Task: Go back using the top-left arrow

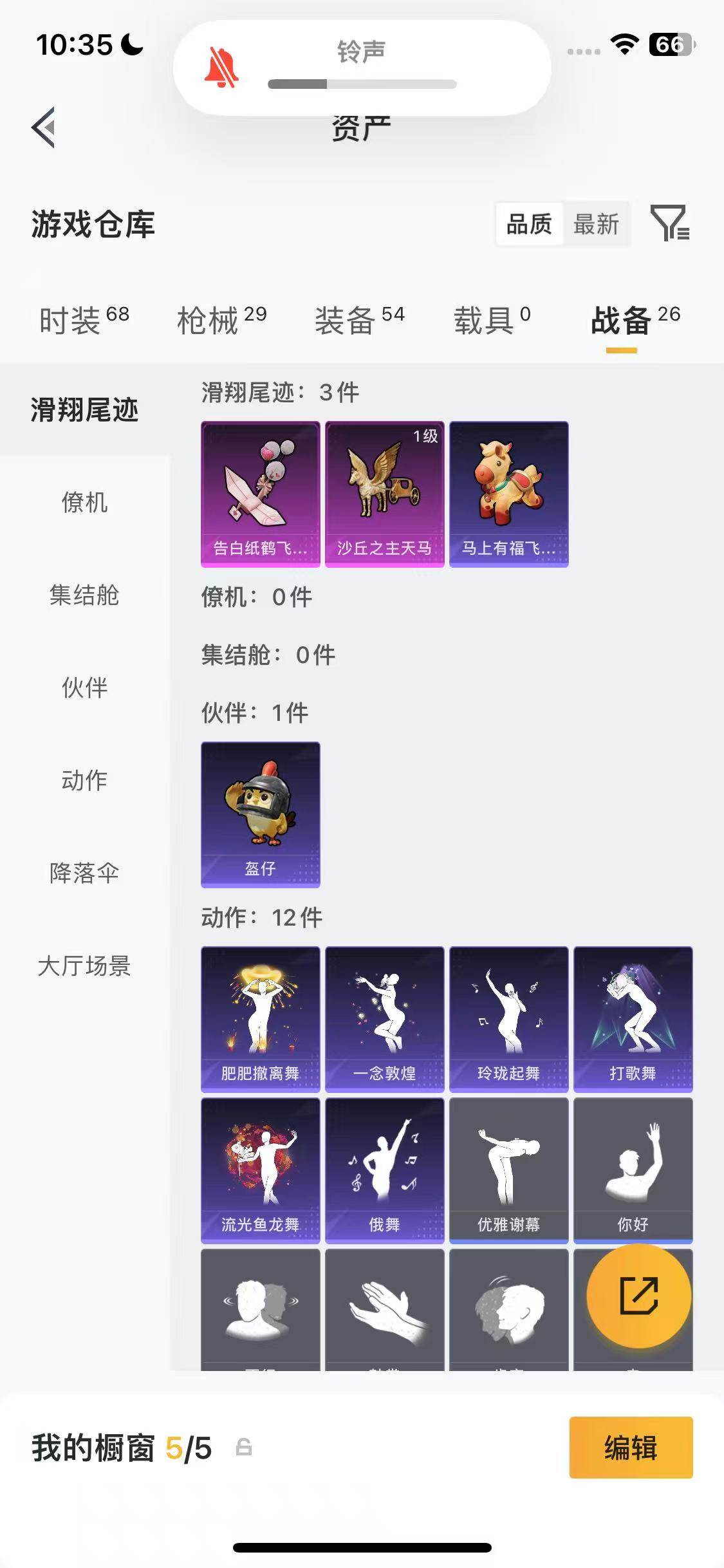Action: pyautogui.click(x=44, y=127)
